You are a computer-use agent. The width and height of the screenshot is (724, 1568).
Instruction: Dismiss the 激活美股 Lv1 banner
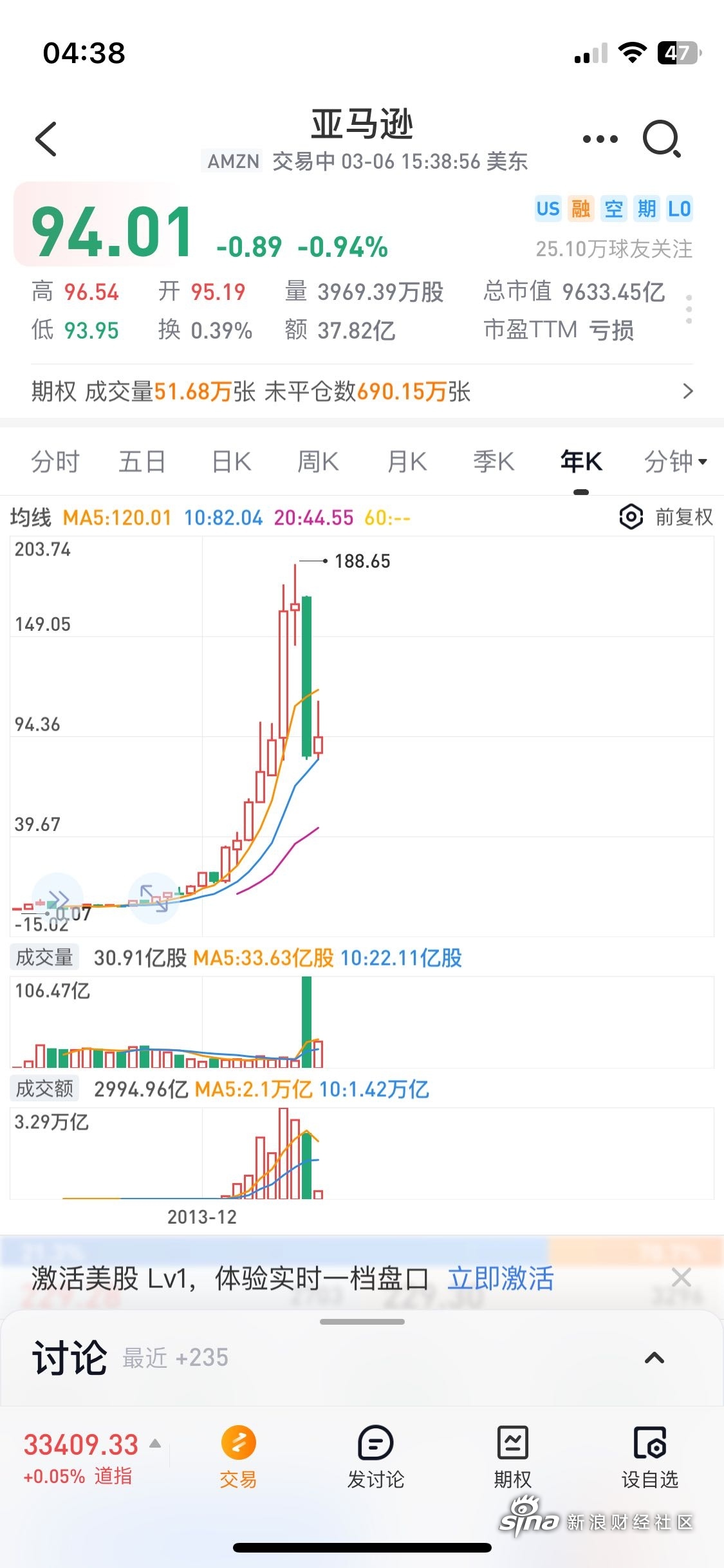681,1277
